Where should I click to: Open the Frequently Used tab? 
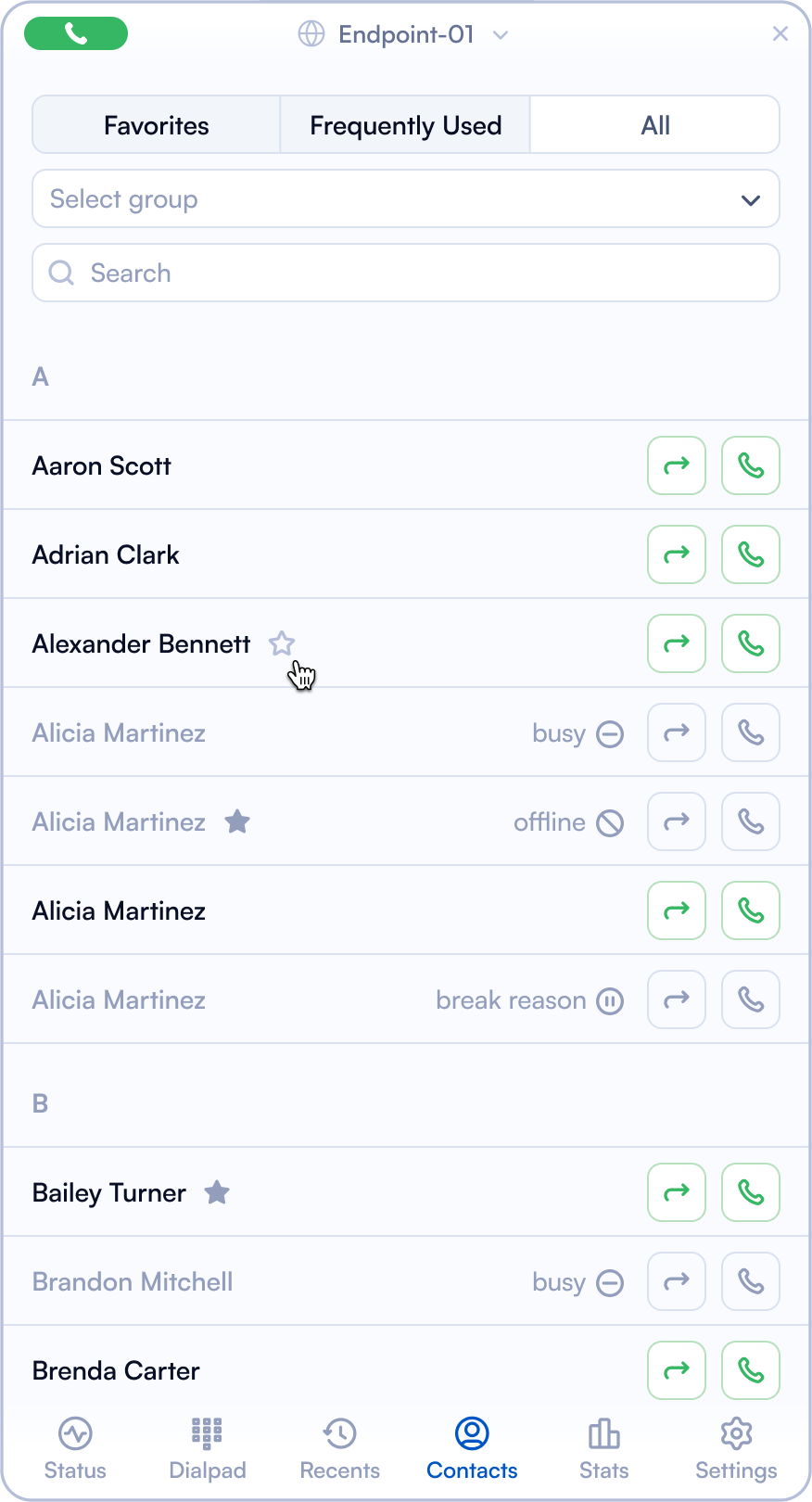click(405, 124)
